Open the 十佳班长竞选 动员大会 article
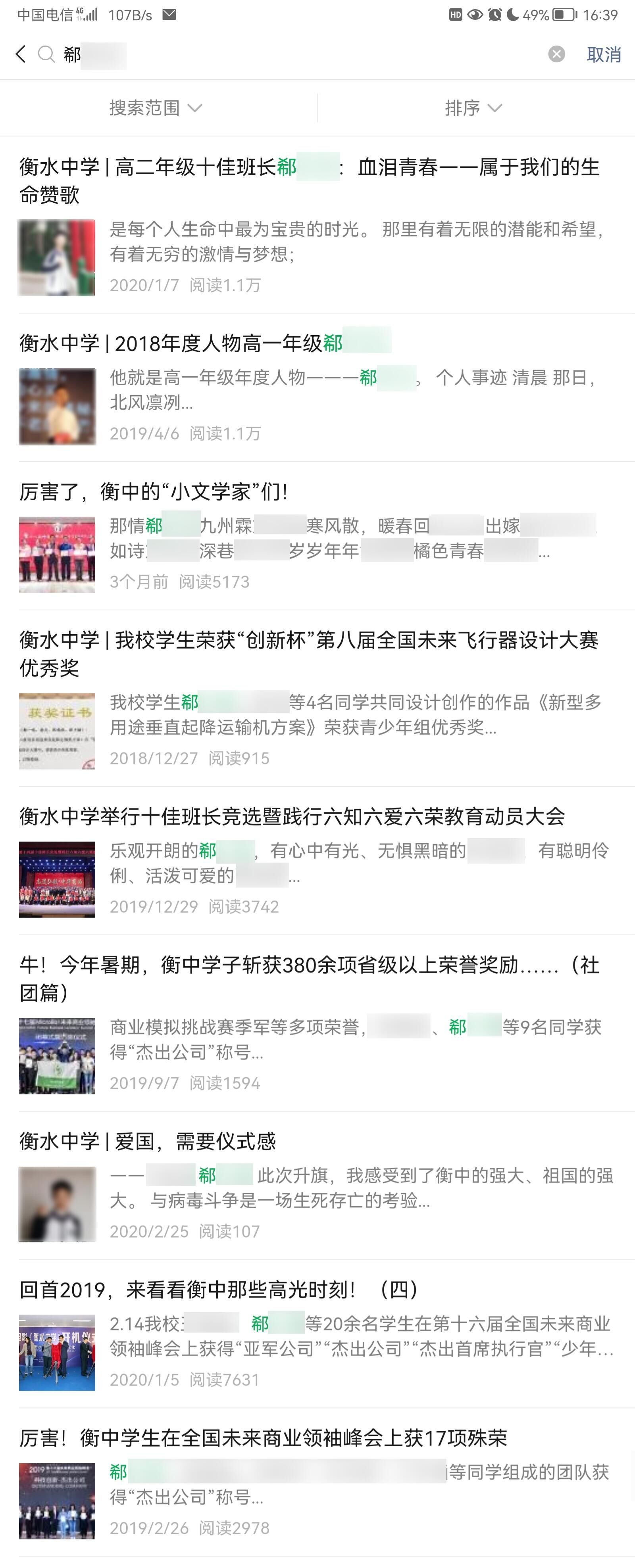 pyautogui.click(x=292, y=816)
